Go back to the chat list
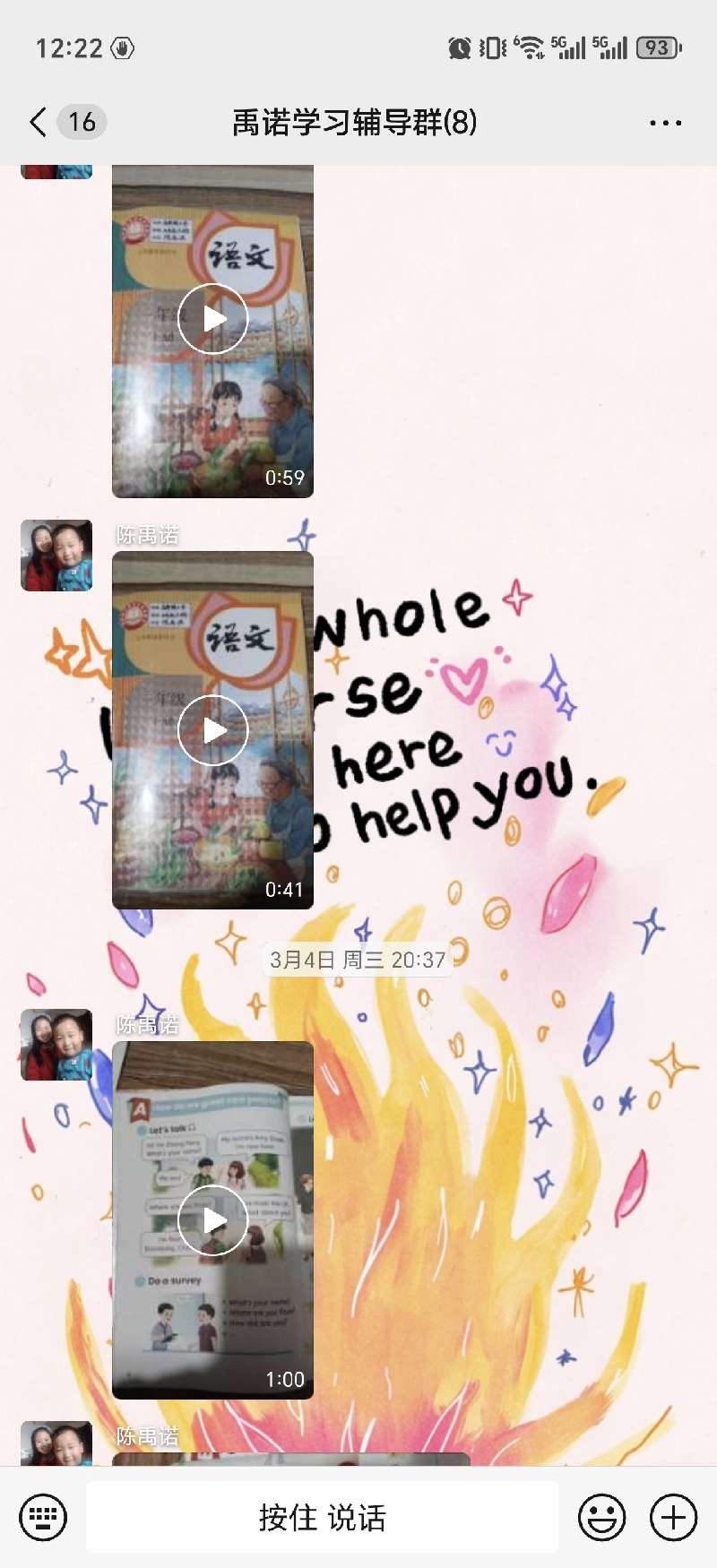Screen dimensions: 717x1568 click(x=38, y=122)
